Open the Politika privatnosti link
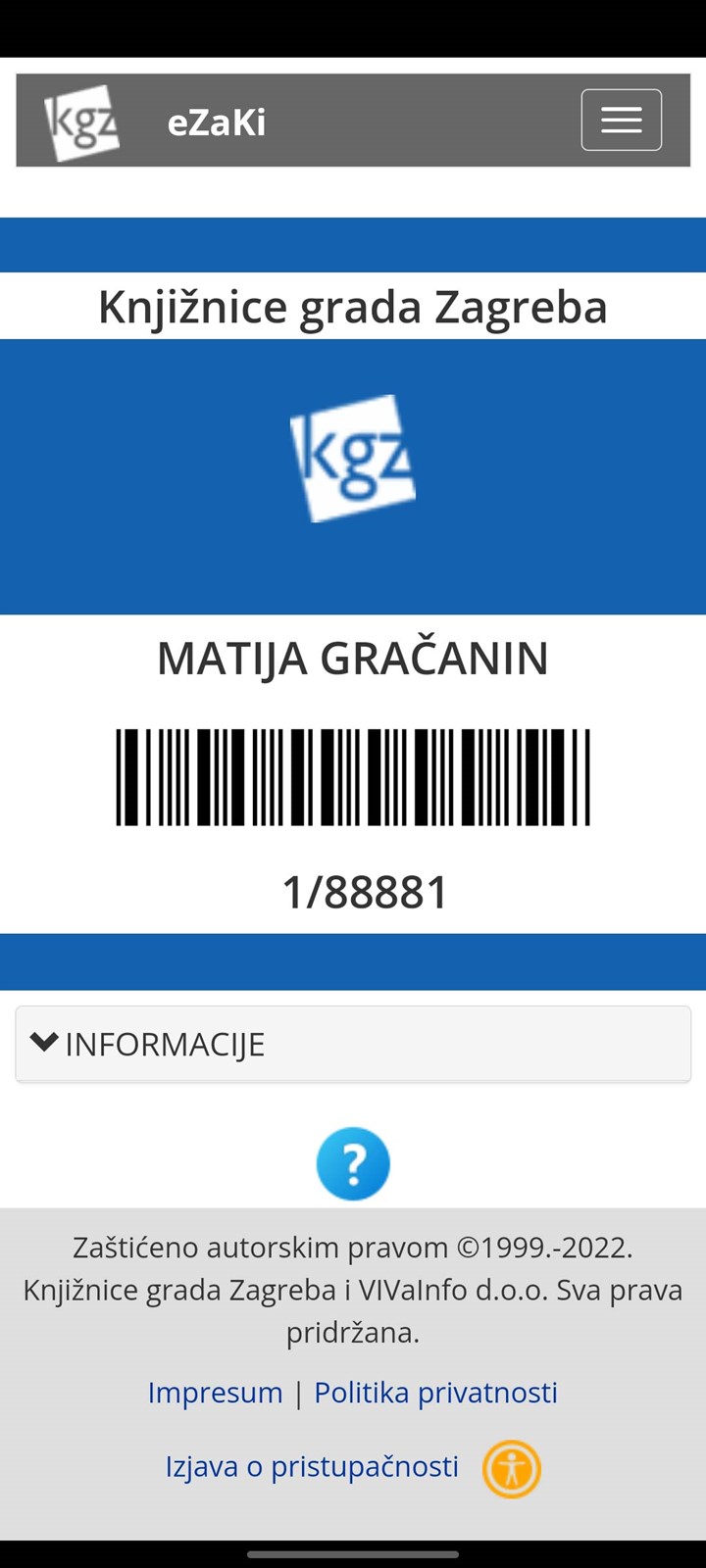 [435, 1393]
